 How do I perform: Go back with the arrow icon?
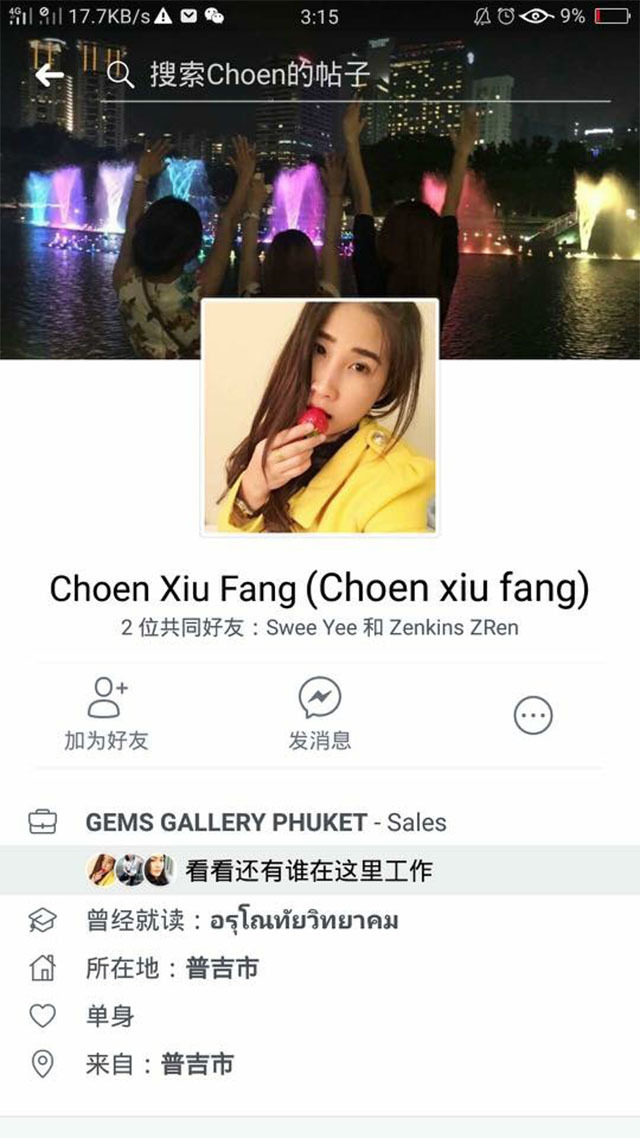[49, 75]
